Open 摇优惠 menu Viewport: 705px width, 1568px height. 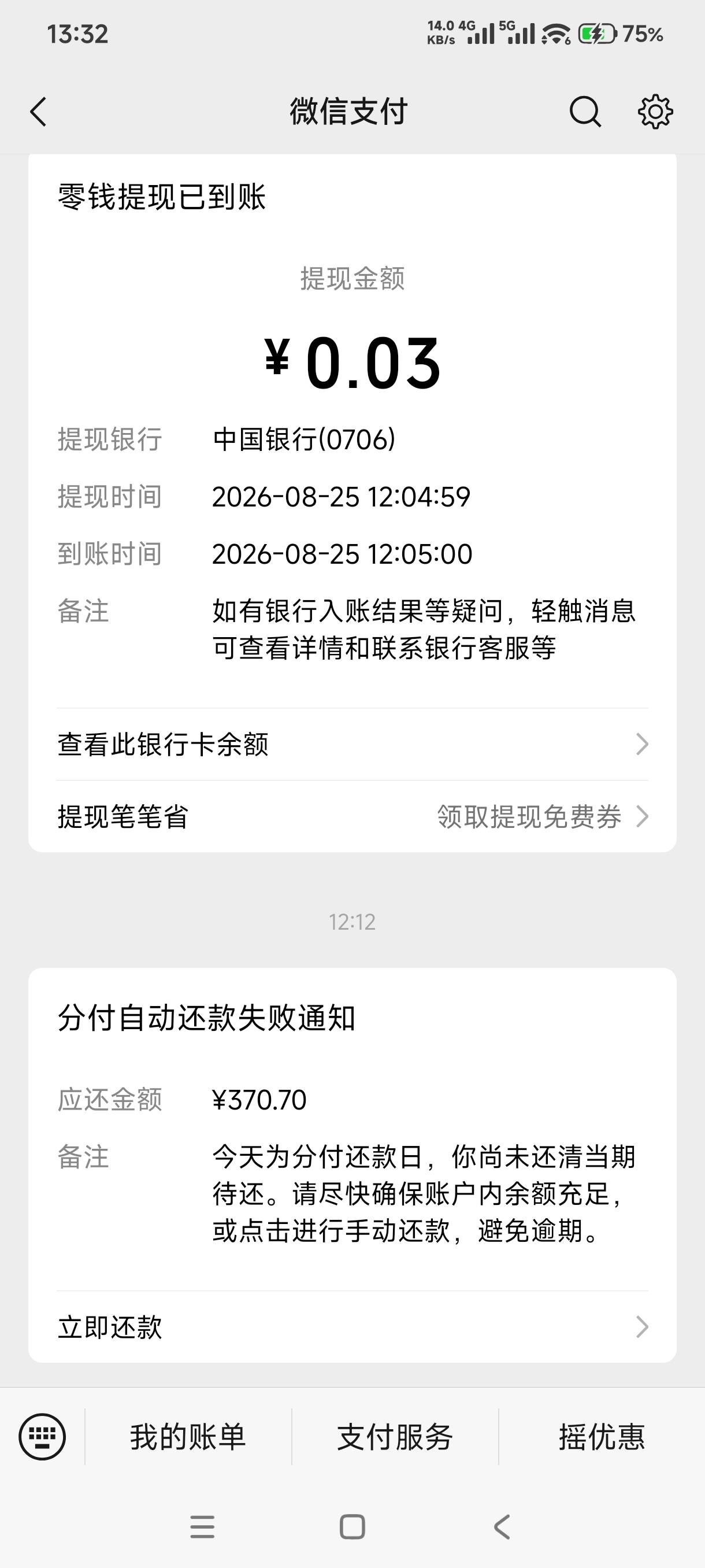(x=602, y=1437)
